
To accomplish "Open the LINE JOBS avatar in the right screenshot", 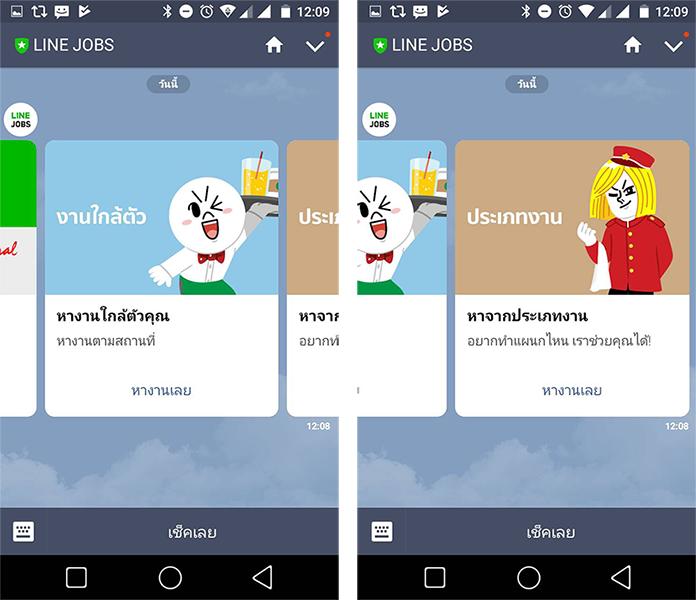I will pyautogui.click(x=379, y=120).
